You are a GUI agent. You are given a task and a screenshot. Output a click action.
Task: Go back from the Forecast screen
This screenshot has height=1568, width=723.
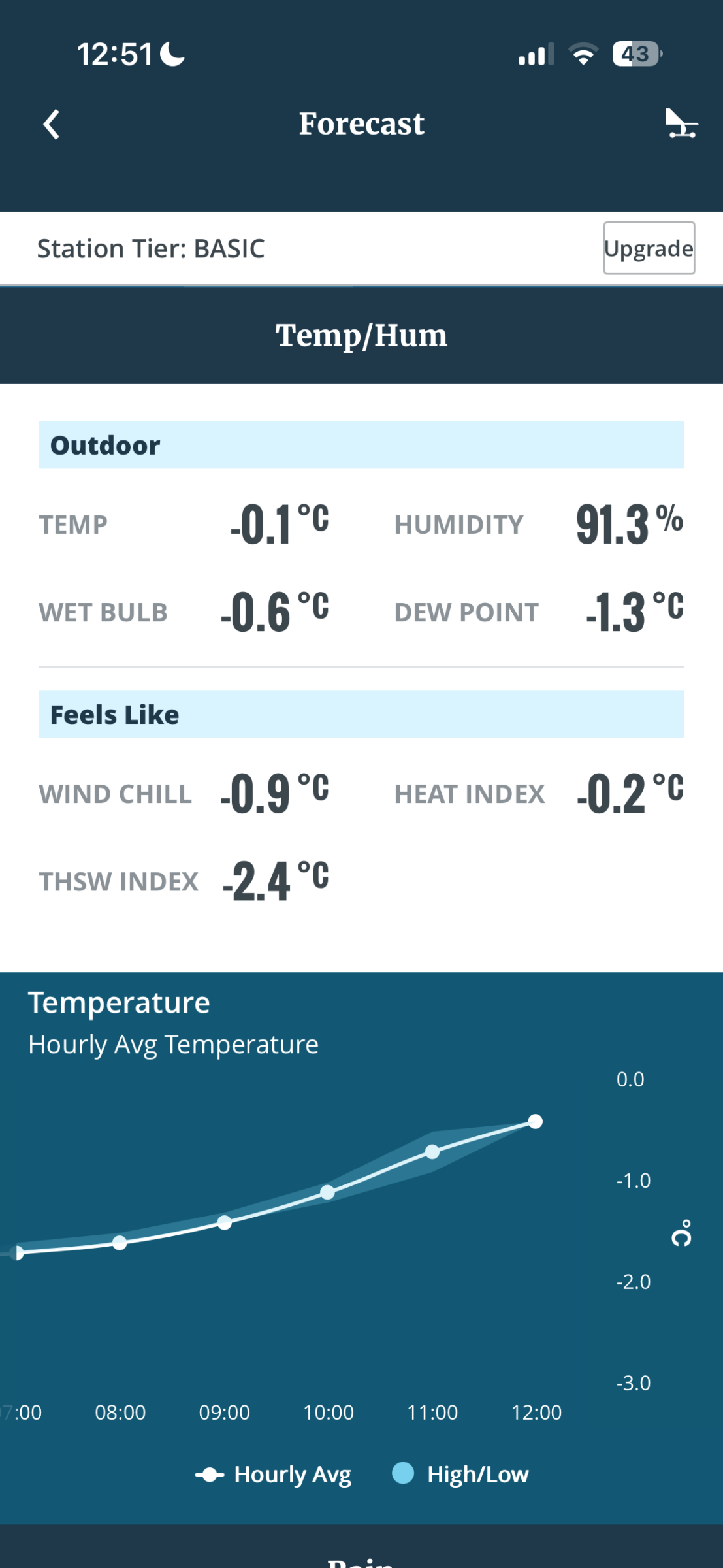[52, 124]
